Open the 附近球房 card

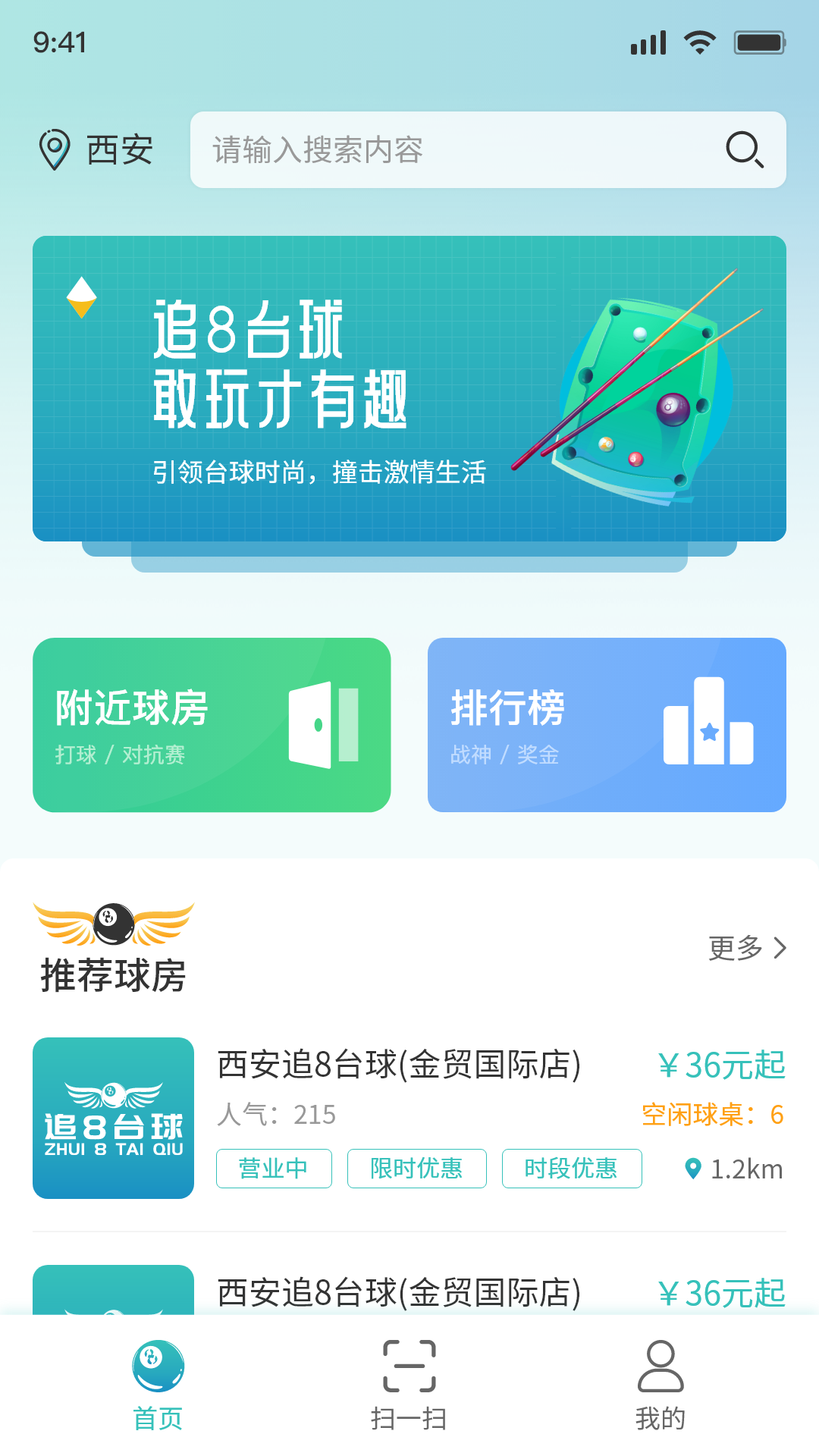click(x=212, y=724)
